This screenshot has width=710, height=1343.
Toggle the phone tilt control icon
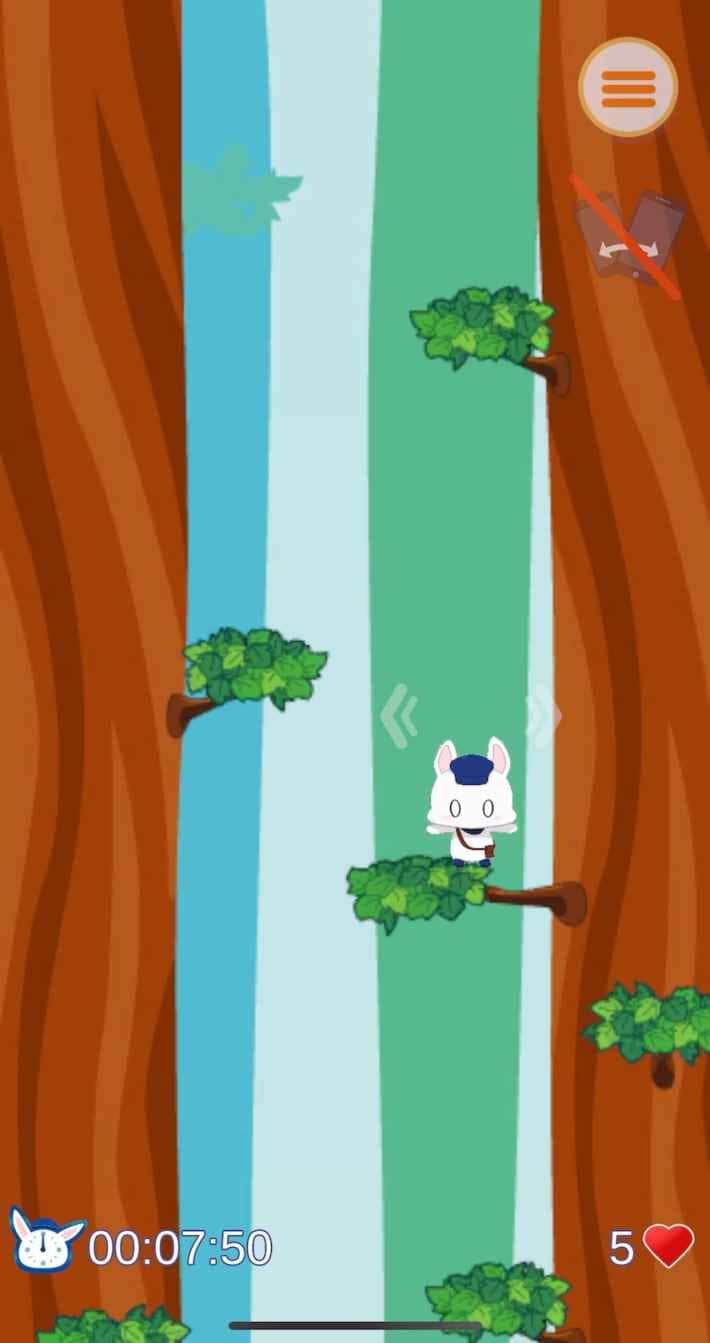628,238
